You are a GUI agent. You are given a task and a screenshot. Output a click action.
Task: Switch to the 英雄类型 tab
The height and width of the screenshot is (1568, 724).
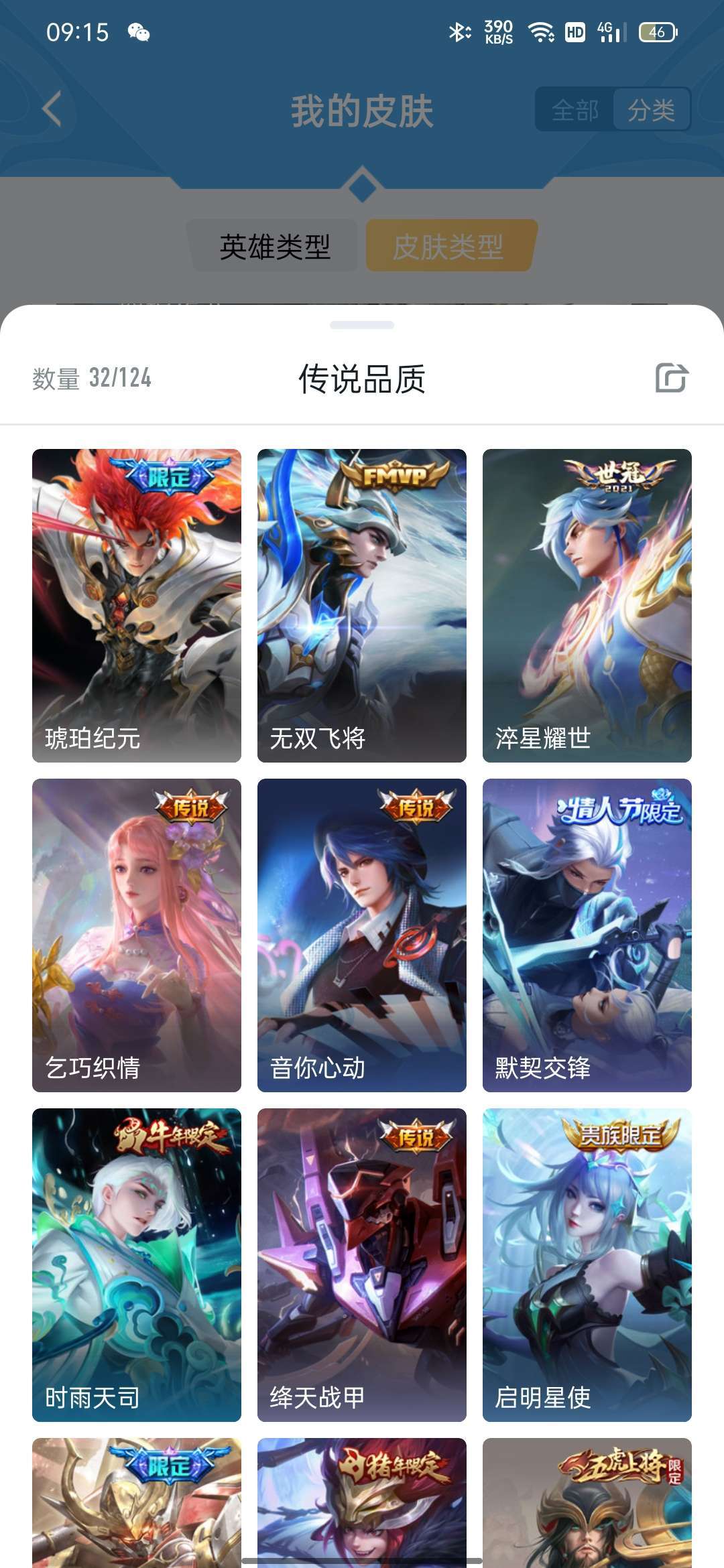point(275,247)
